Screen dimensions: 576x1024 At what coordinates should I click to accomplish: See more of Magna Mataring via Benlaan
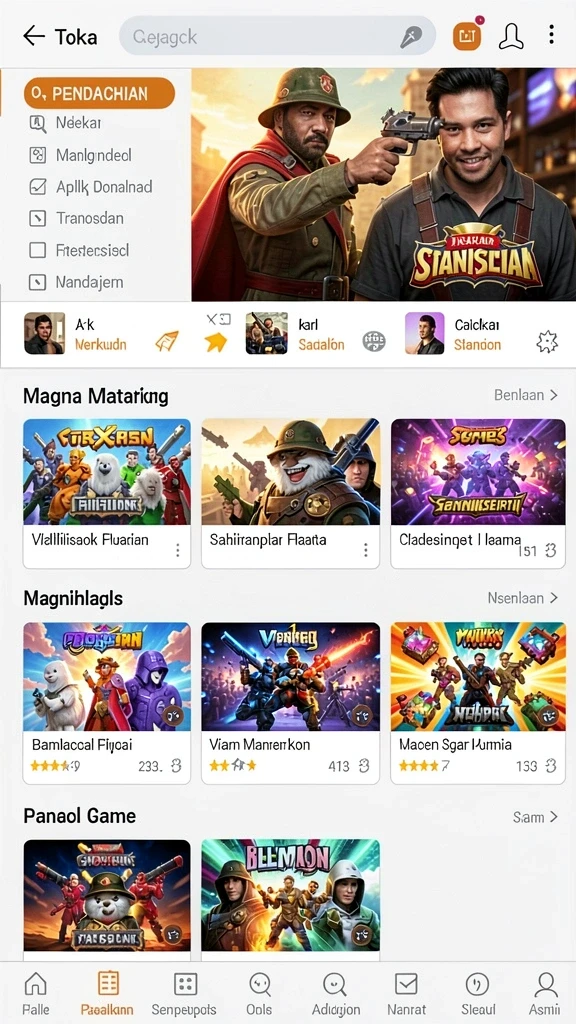tap(526, 394)
